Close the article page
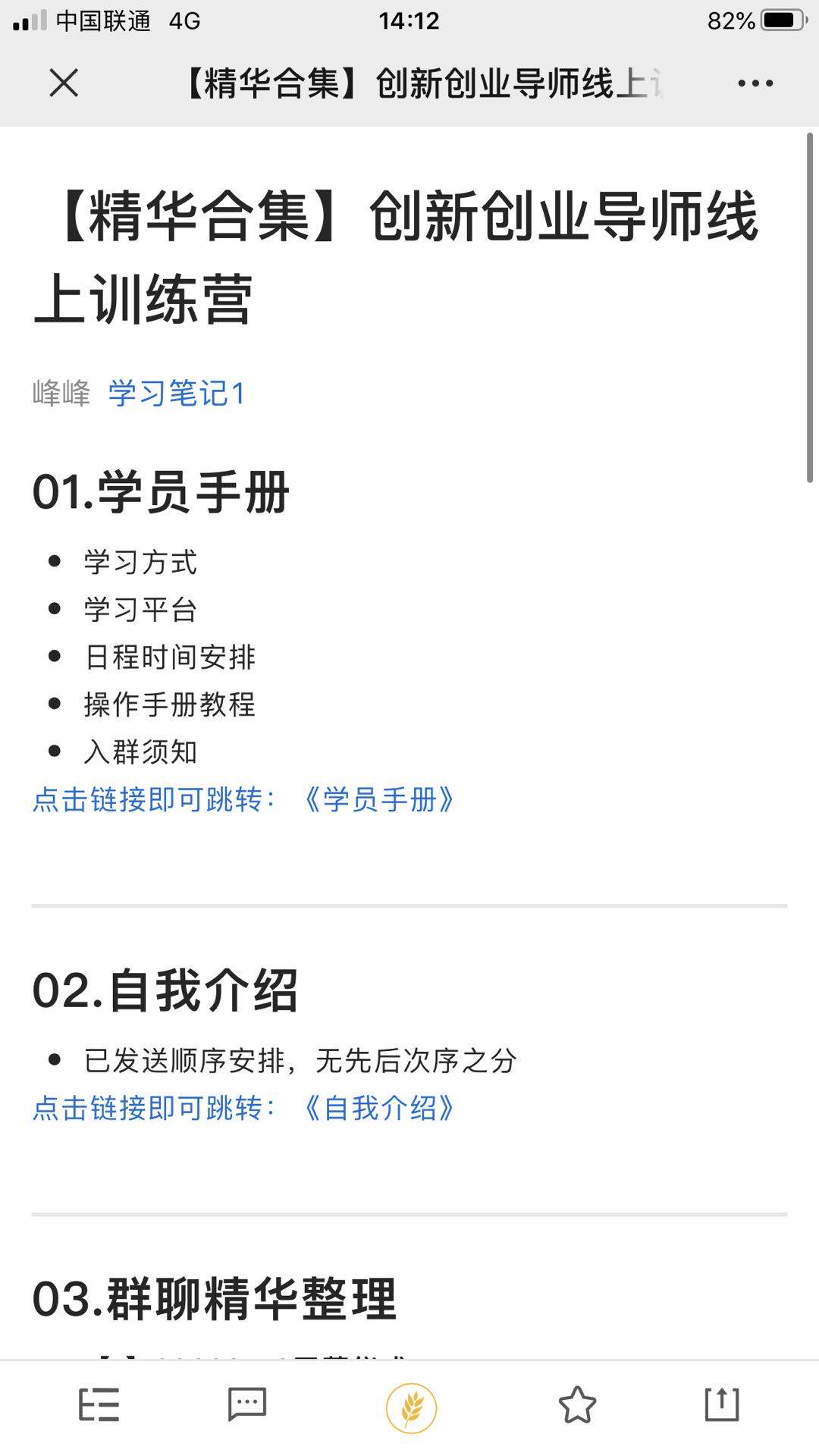The height and width of the screenshot is (1456, 819). [x=64, y=83]
